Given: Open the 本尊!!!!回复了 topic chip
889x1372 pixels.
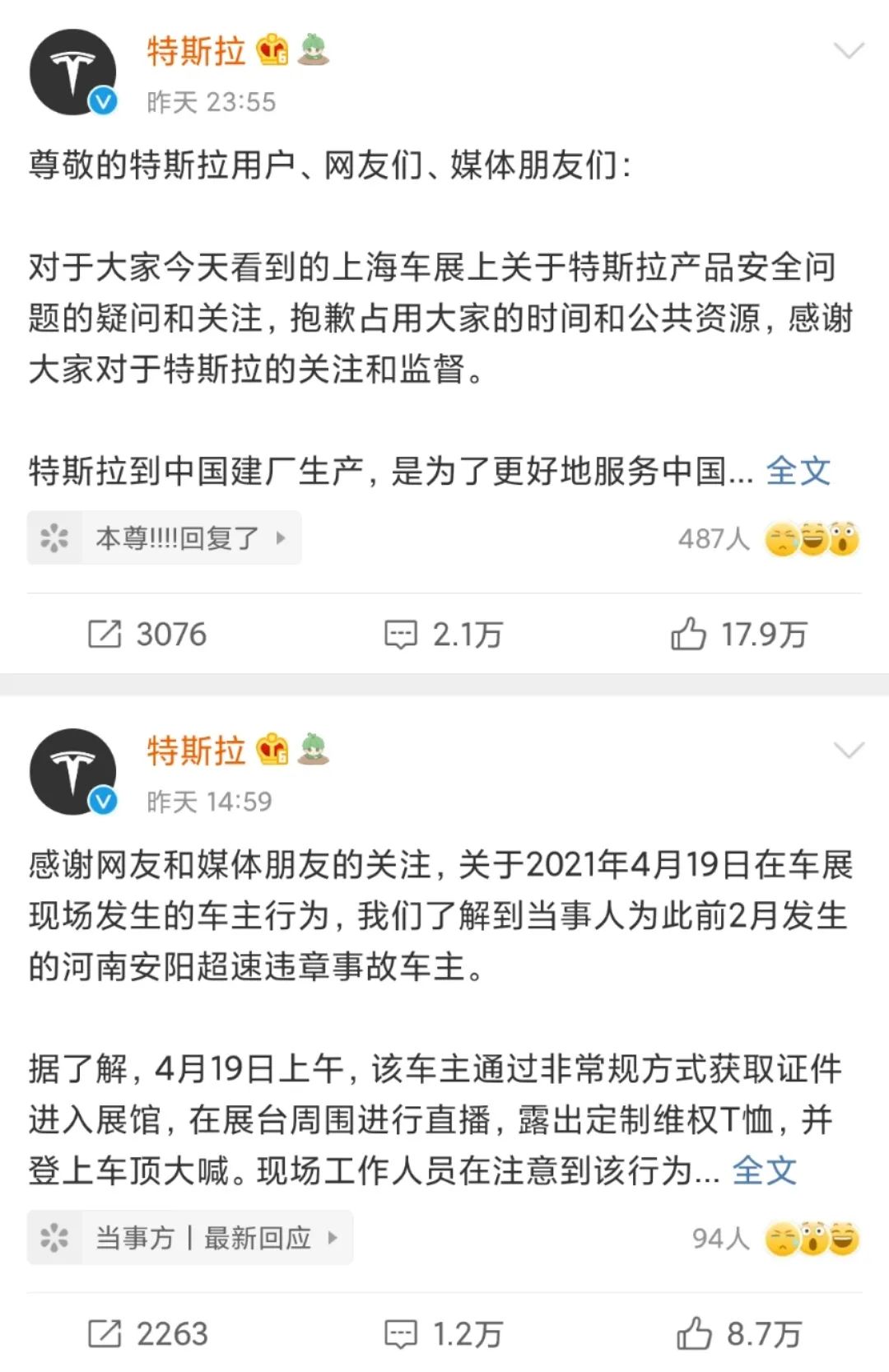Looking at the screenshot, I should click(x=165, y=538).
